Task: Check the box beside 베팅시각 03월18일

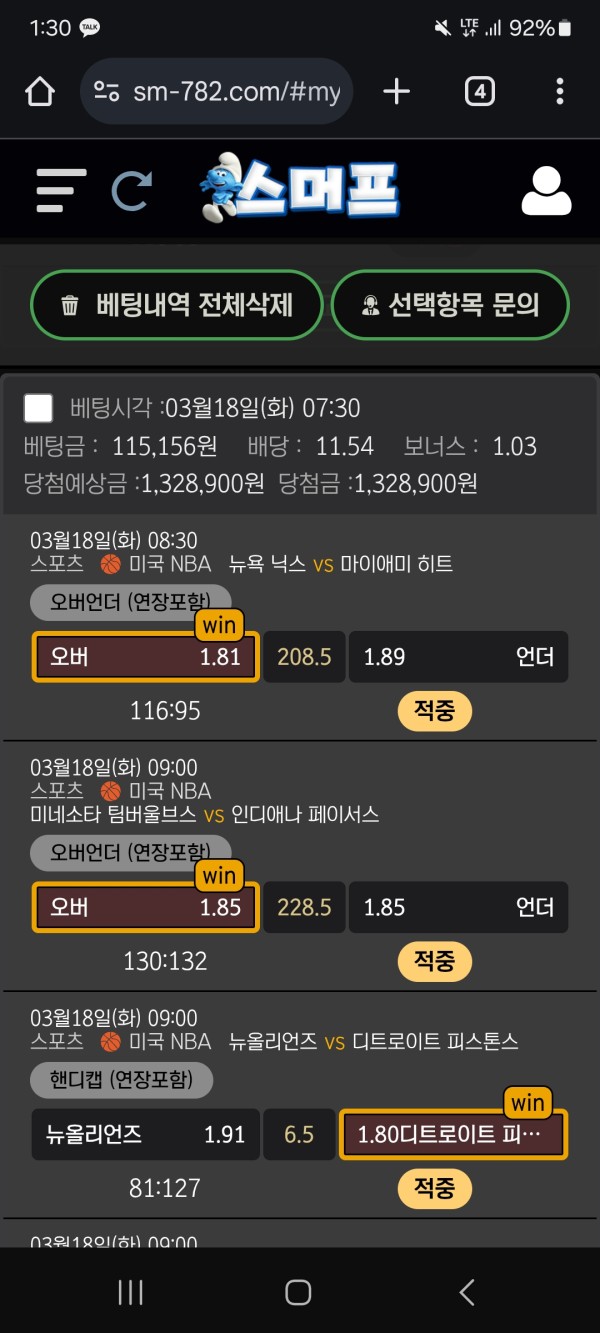Action: click(x=38, y=408)
